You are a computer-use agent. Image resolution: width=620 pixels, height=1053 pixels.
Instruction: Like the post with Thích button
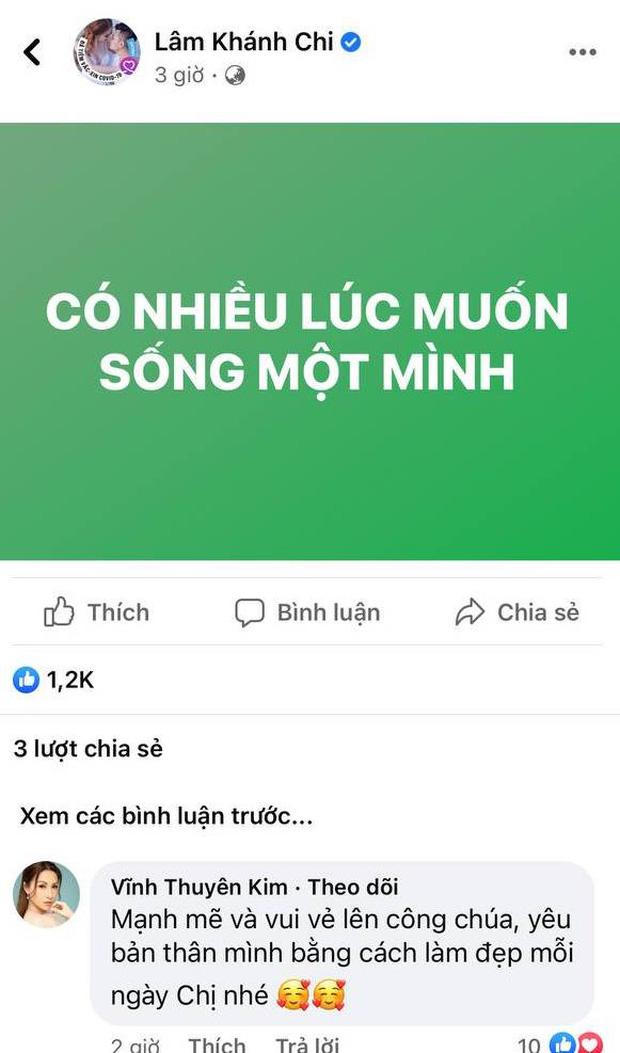click(x=97, y=612)
